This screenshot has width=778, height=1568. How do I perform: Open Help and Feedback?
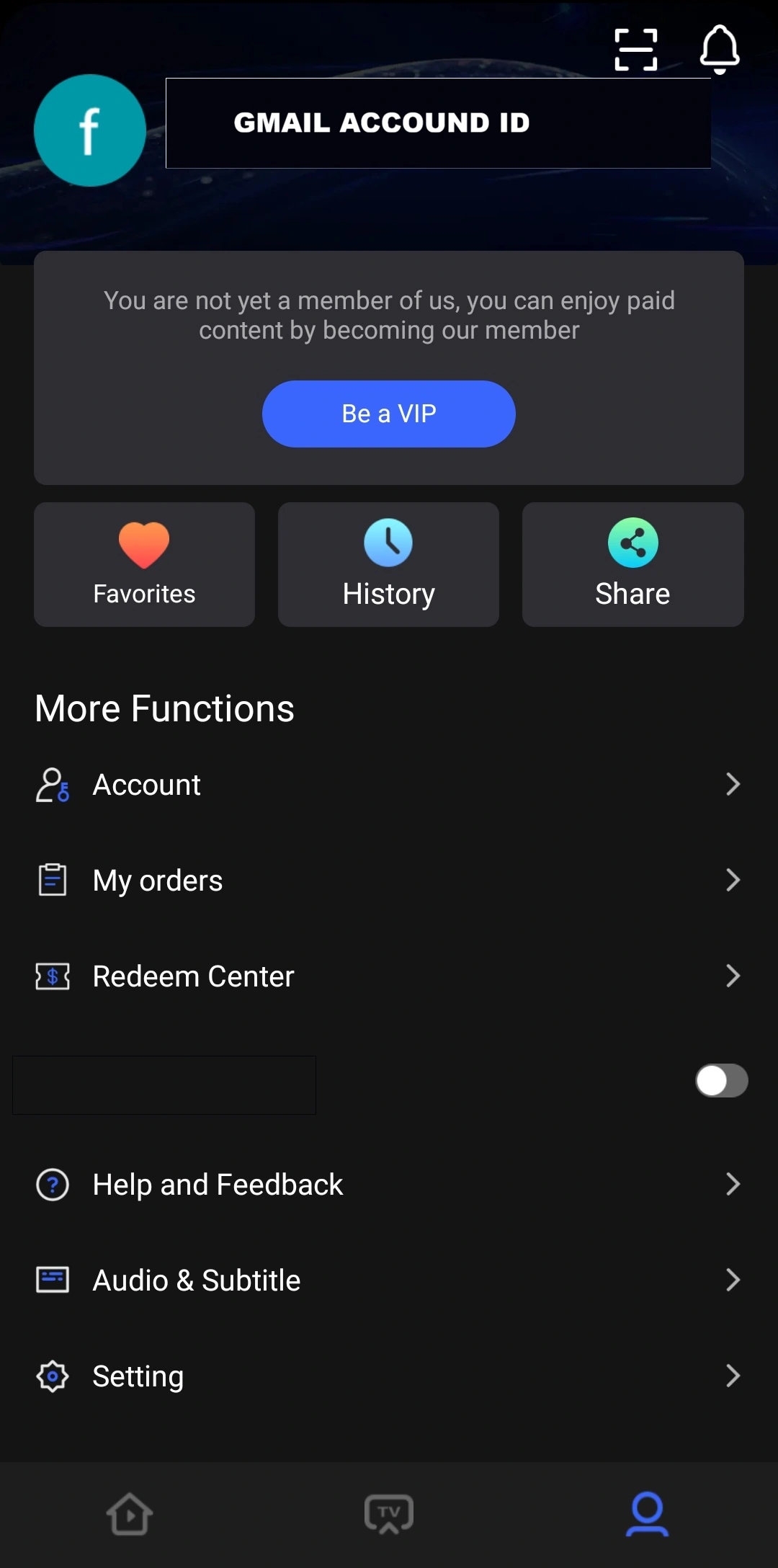click(389, 1184)
